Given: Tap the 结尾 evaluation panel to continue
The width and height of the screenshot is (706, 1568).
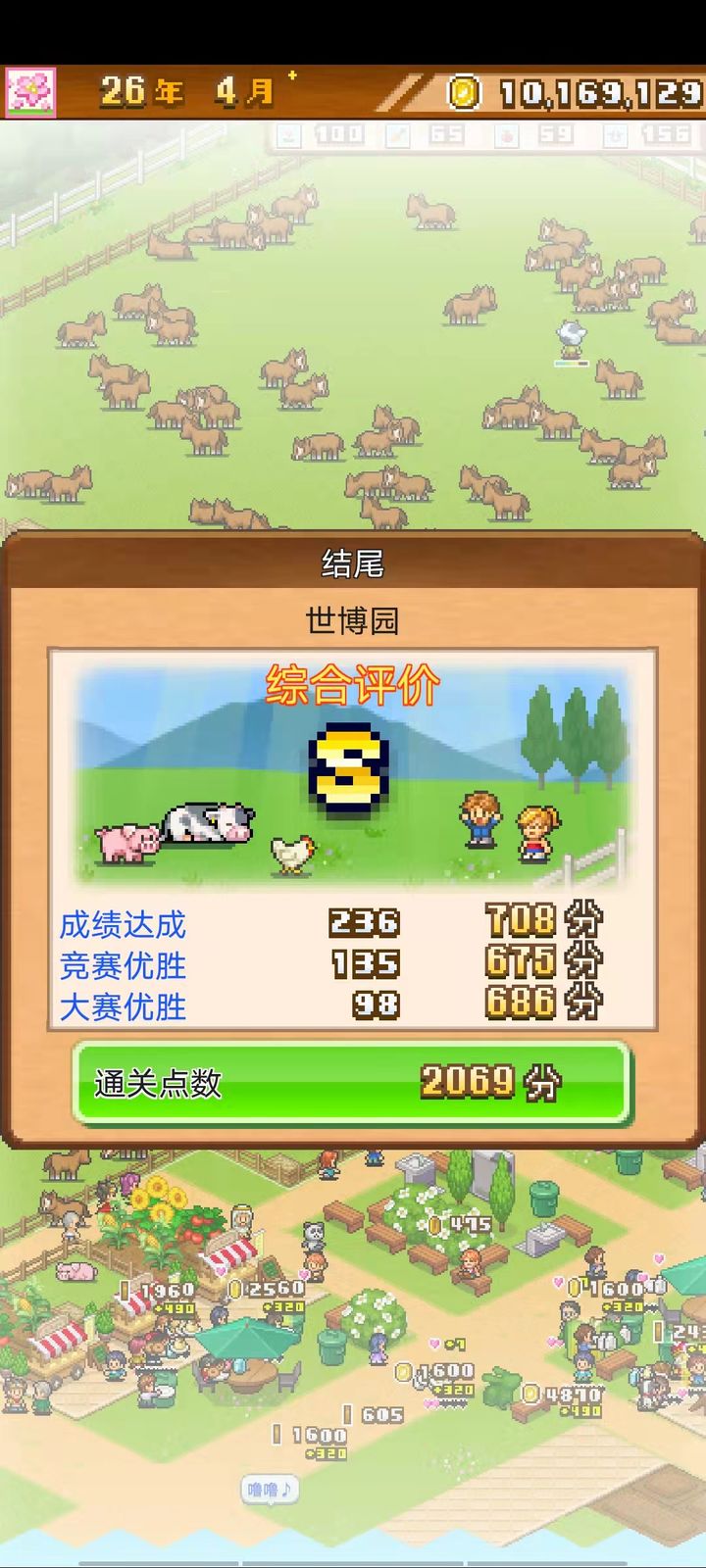Looking at the screenshot, I should [352, 838].
